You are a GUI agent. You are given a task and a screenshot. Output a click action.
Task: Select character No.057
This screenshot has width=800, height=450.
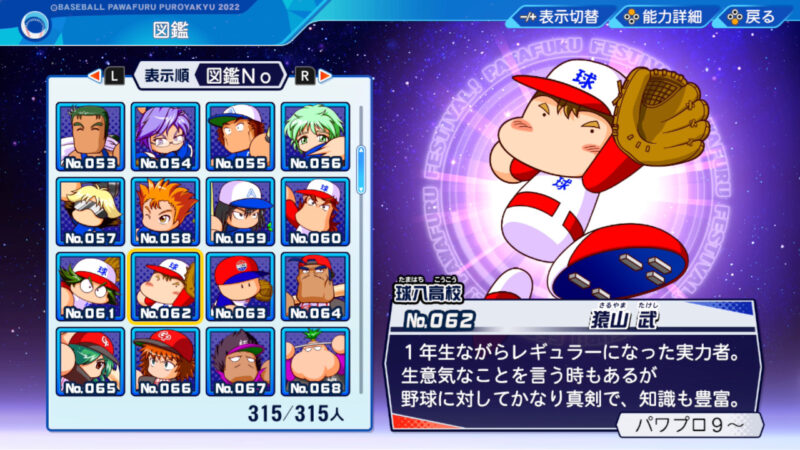(91, 210)
